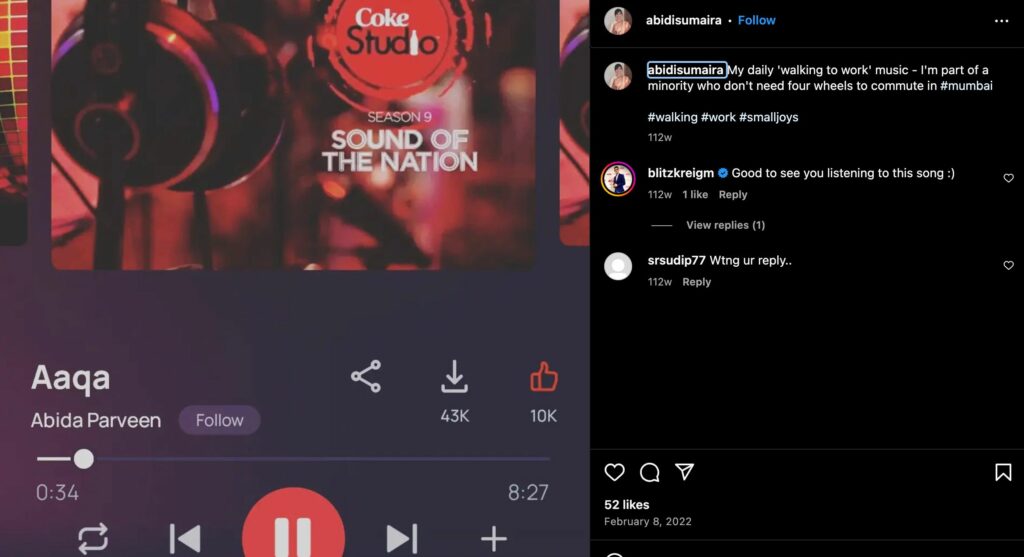
Task: Open srsudip77's profile
Action: (x=676, y=260)
